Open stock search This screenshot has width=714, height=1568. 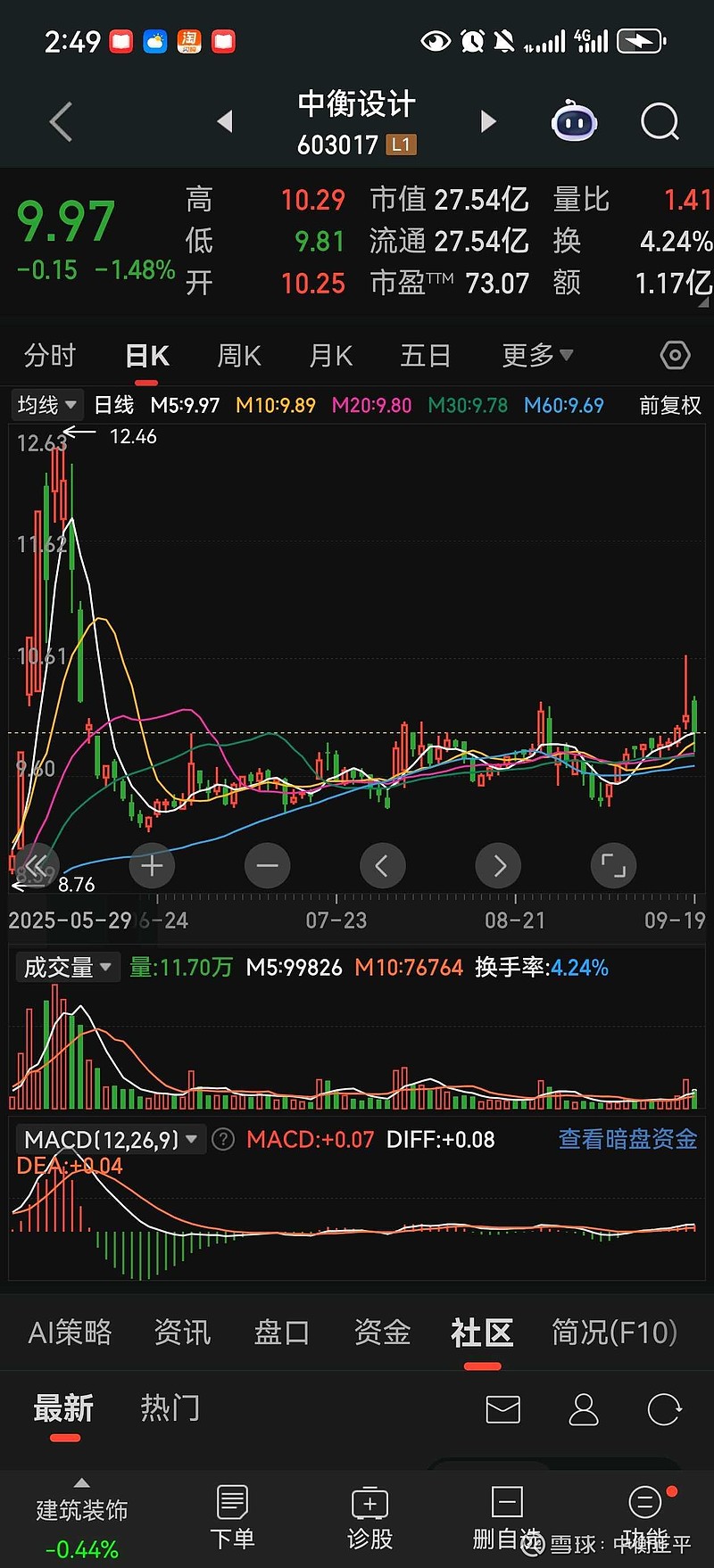[x=660, y=122]
